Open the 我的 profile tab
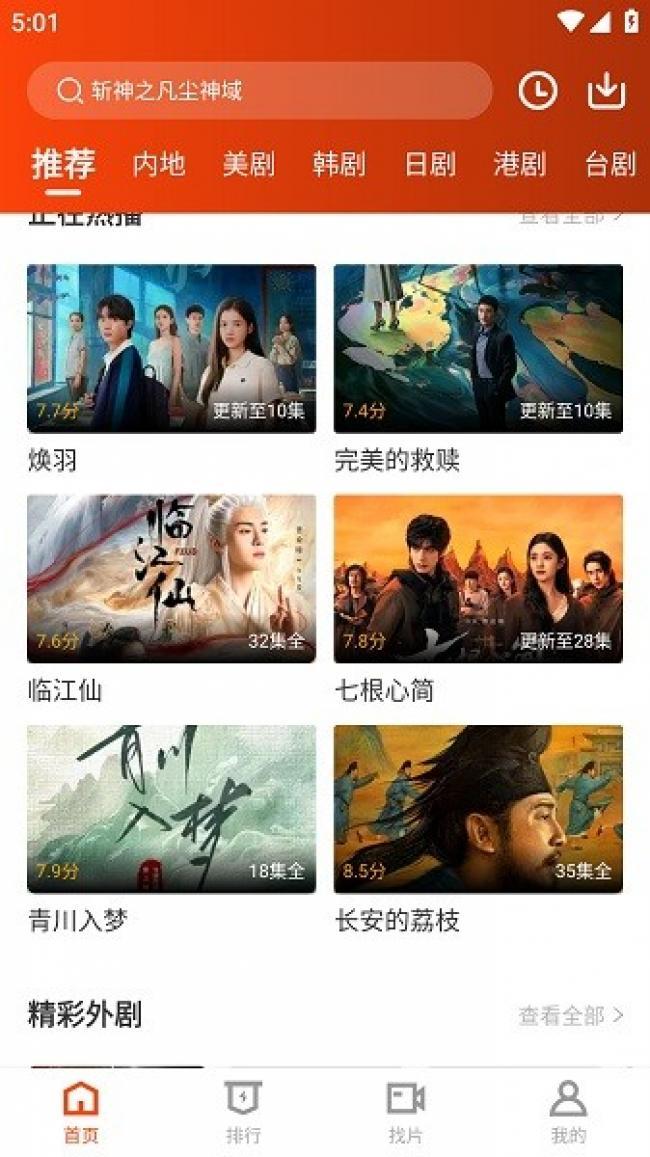This screenshot has height=1157, width=650. click(568, 1111)
